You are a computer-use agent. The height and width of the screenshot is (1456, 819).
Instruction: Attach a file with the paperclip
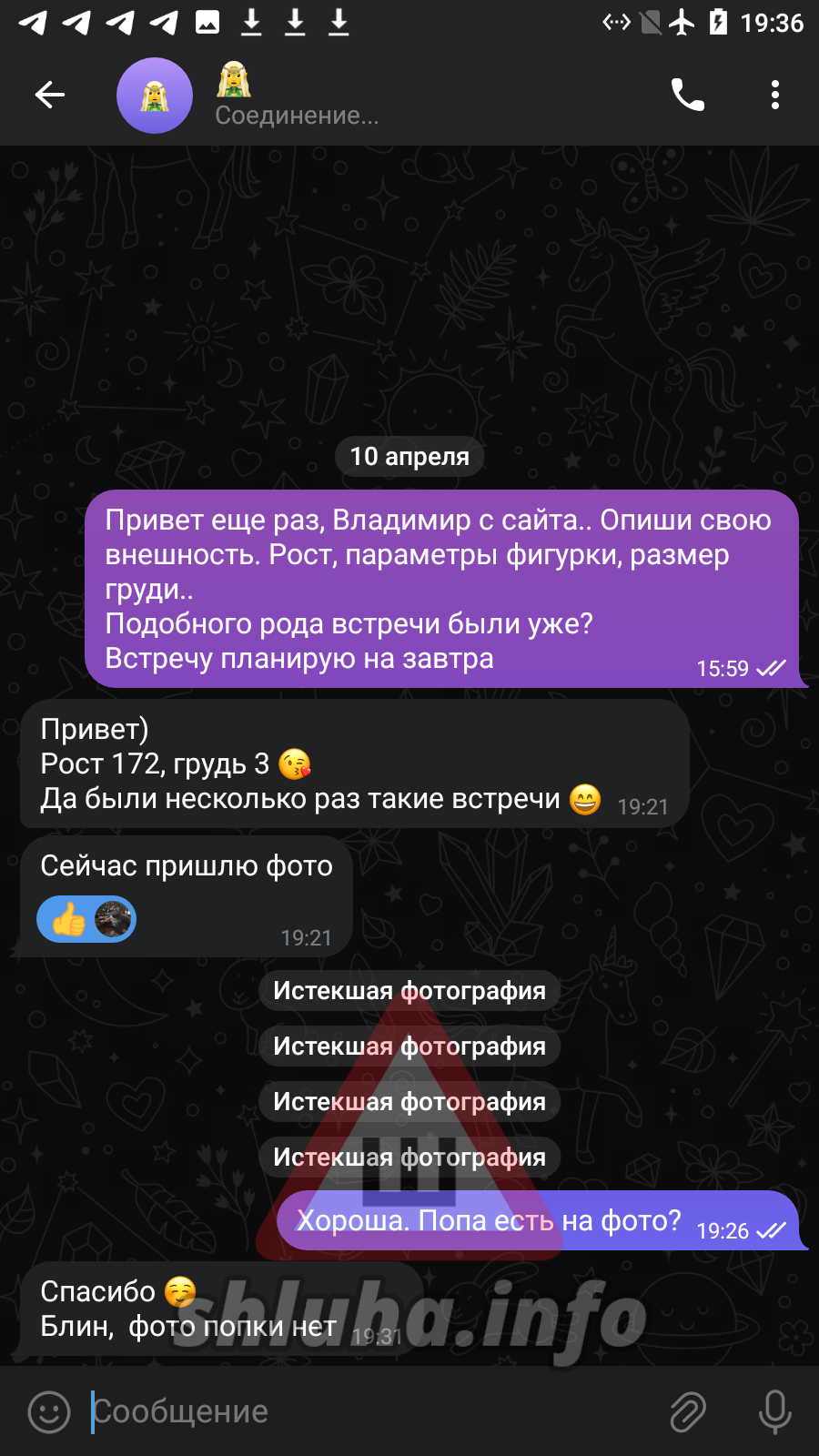(688, 1411)
